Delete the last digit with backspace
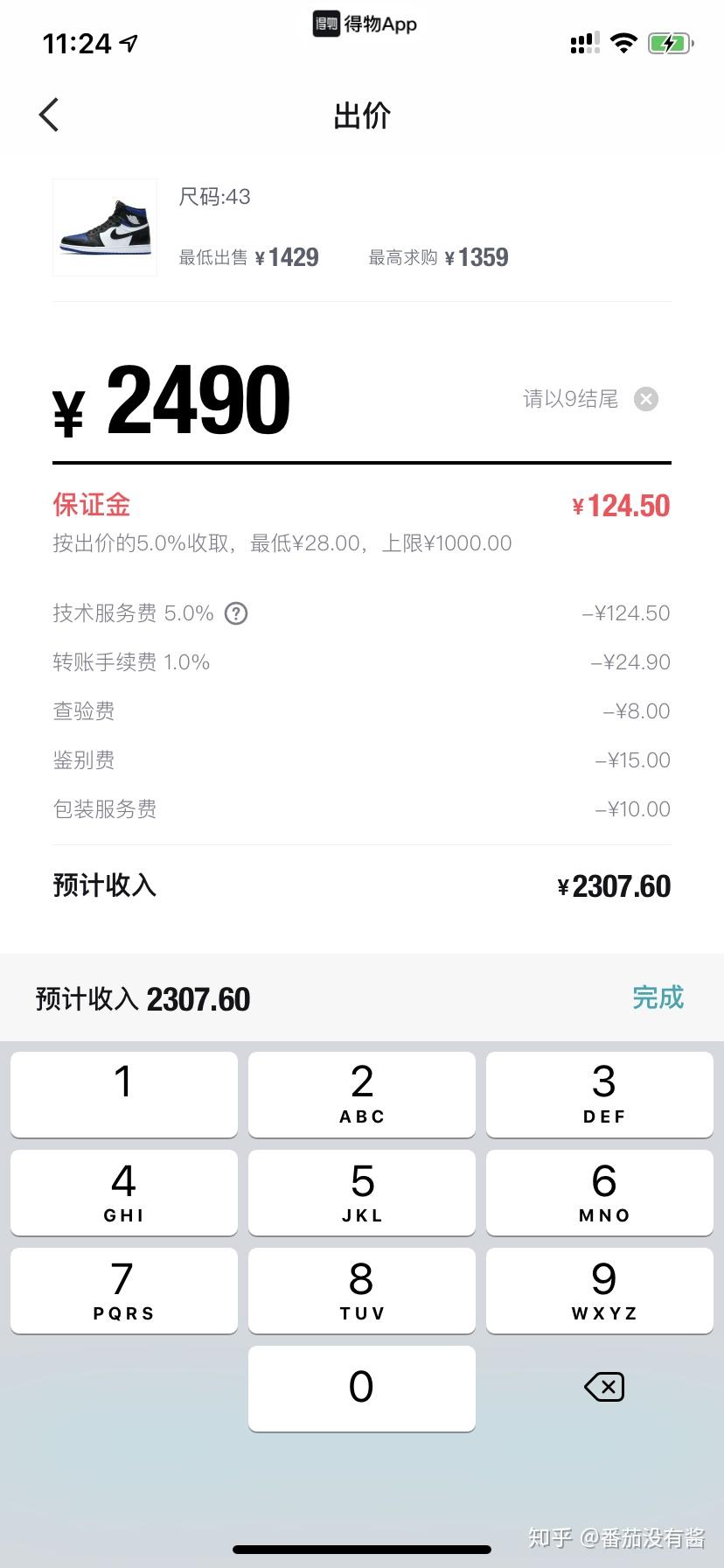724x1568 pixels. pos(603,1387)
